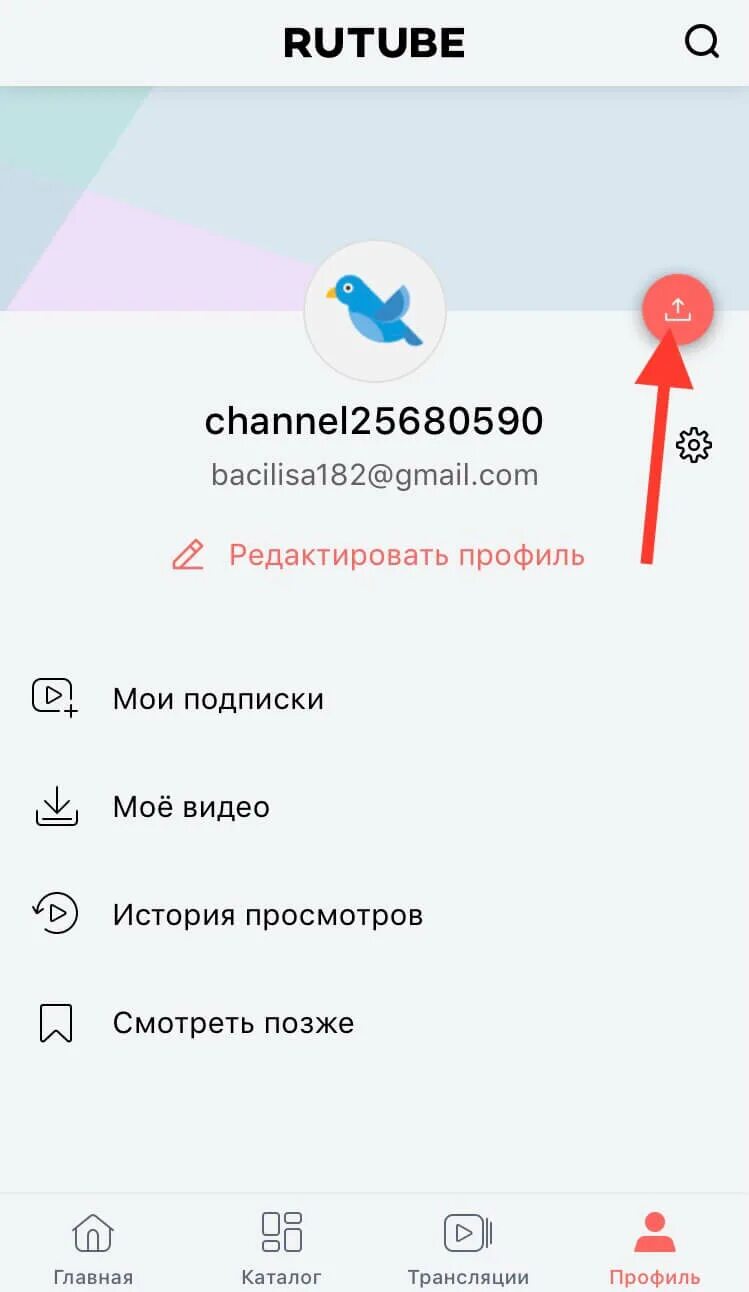The image size is (749, 1292).
Task: Open profile settings via the gear icon
Action: point(693,445)
